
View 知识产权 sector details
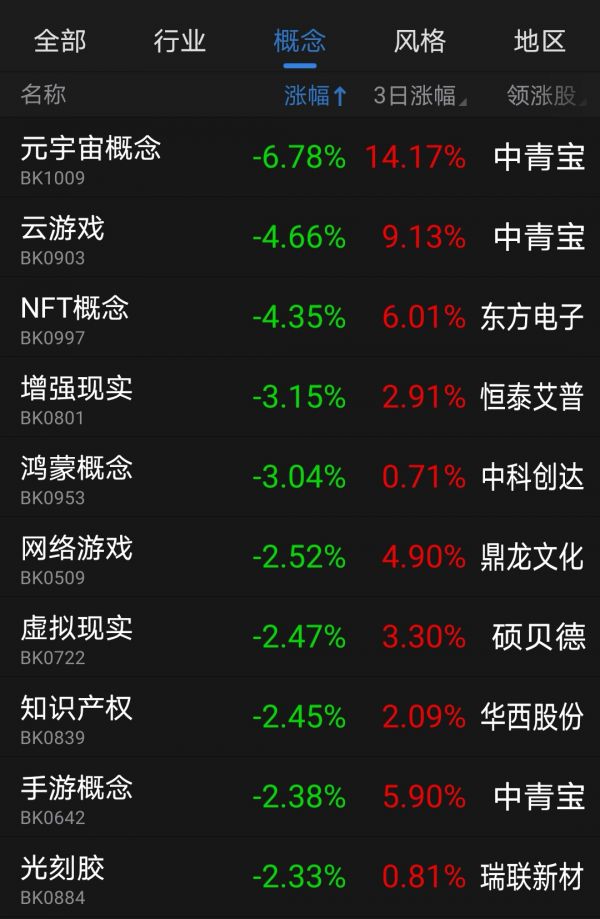77,718
